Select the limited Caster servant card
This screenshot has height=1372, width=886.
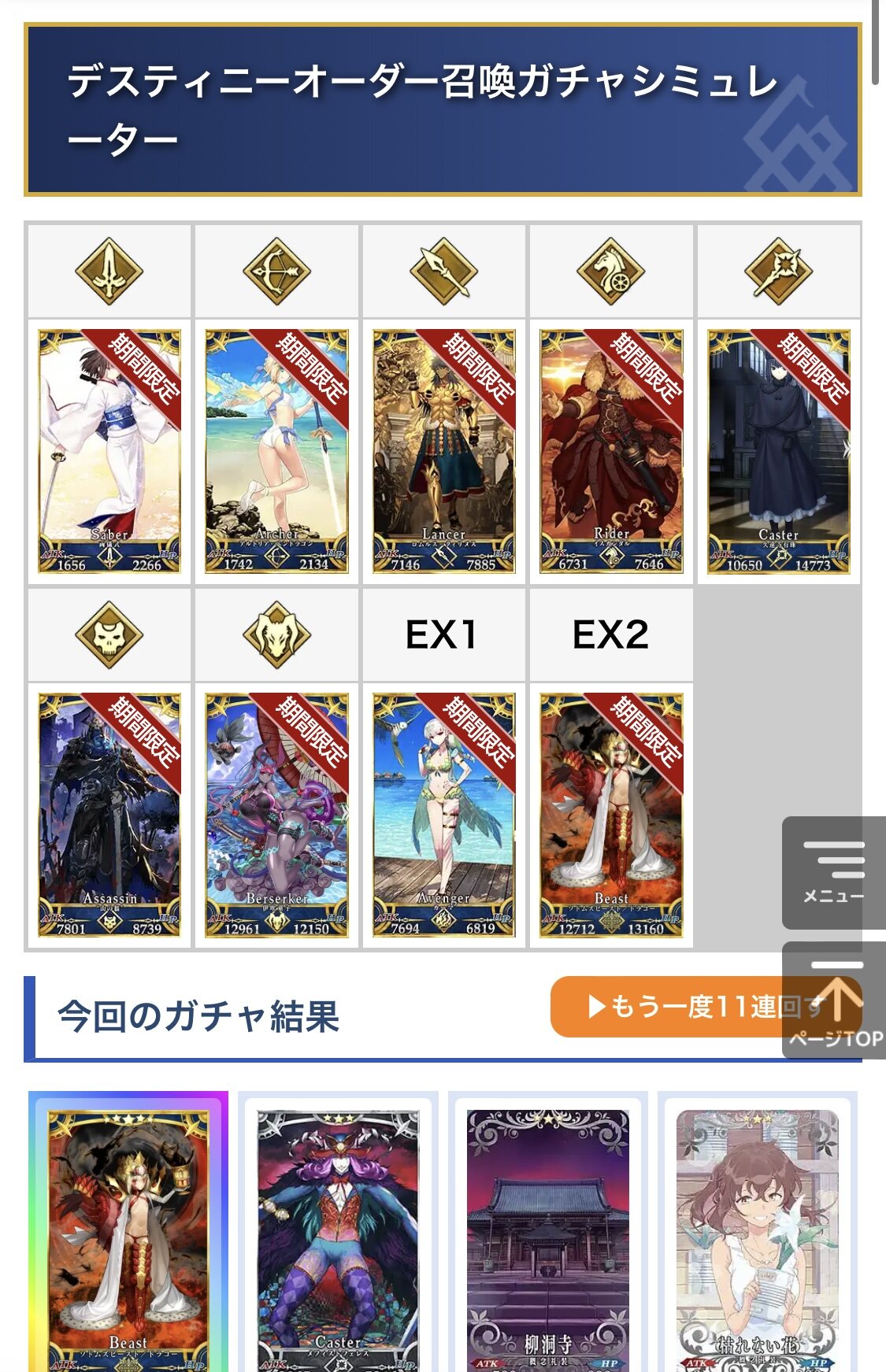[x=778, y=451]
